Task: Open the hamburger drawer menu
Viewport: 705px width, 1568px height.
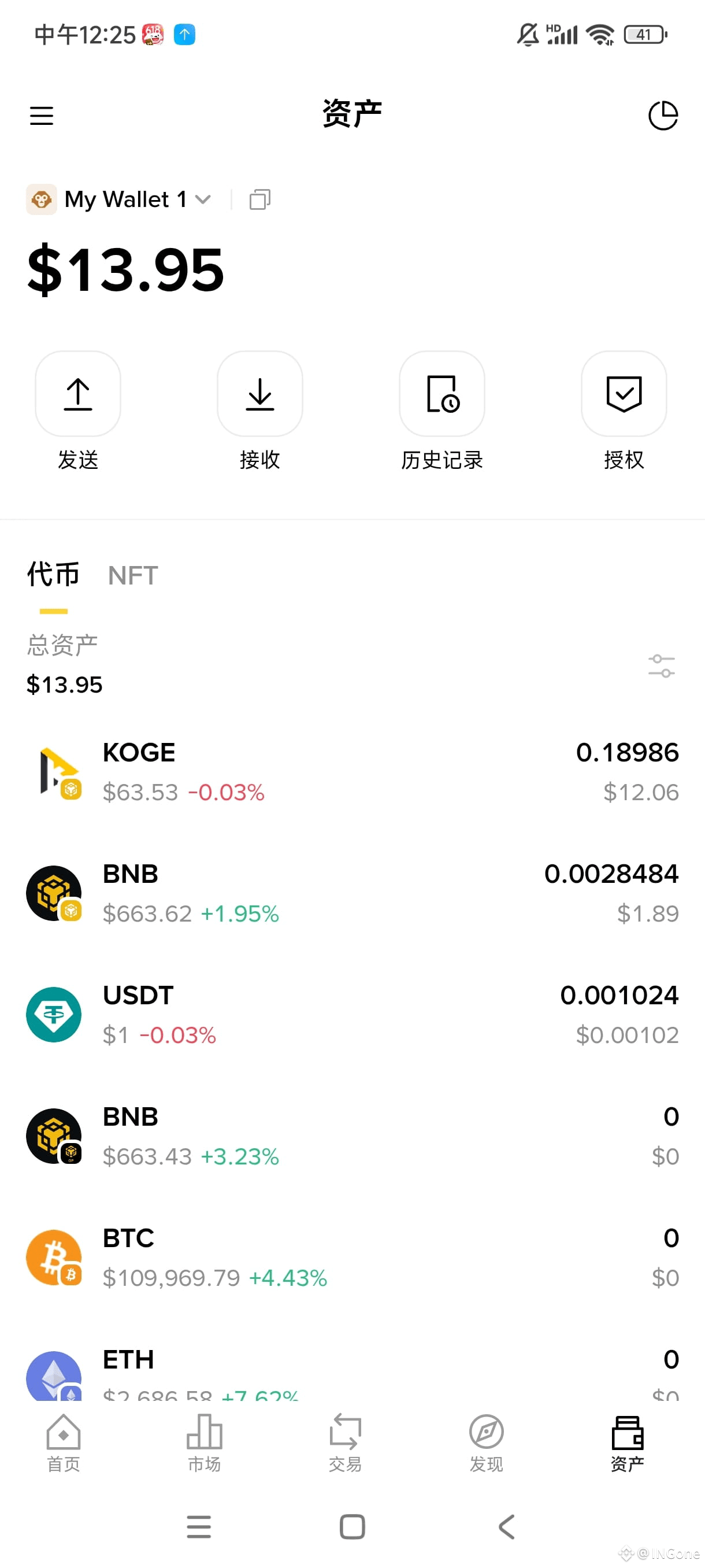Action: [x=42, y=116]
